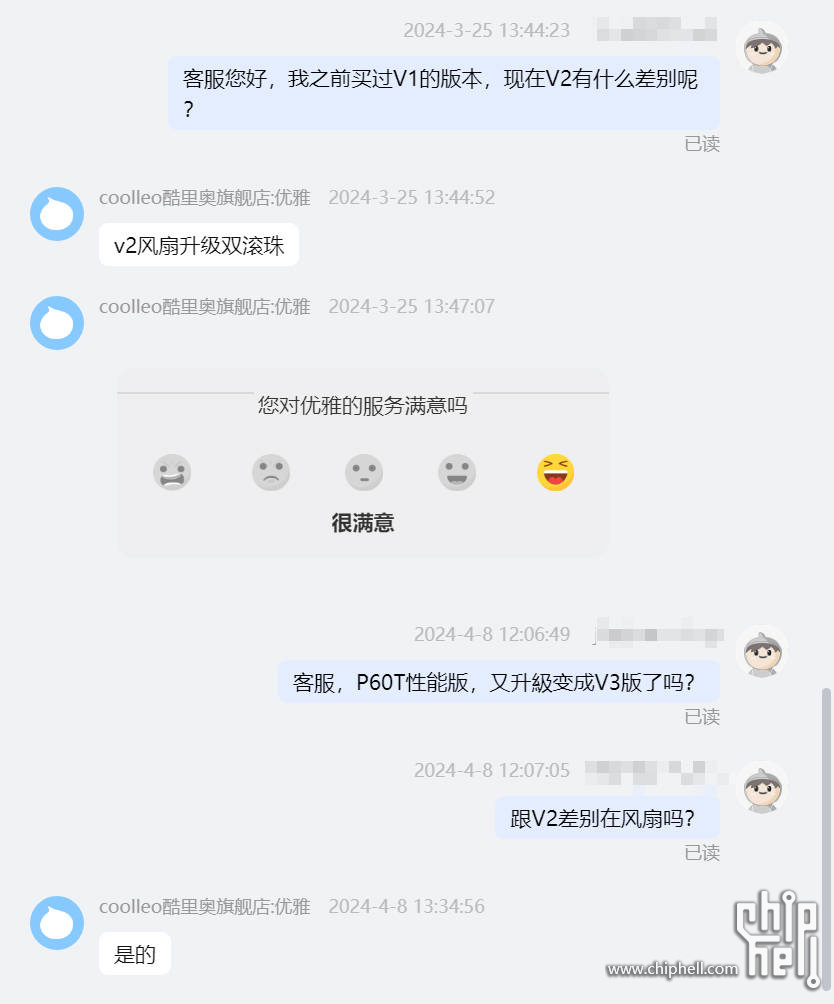This screenshot has height=1004, width=834.
Task: Open coolleo store avatar beside the 是的 reply
Action: click(57, 923)
